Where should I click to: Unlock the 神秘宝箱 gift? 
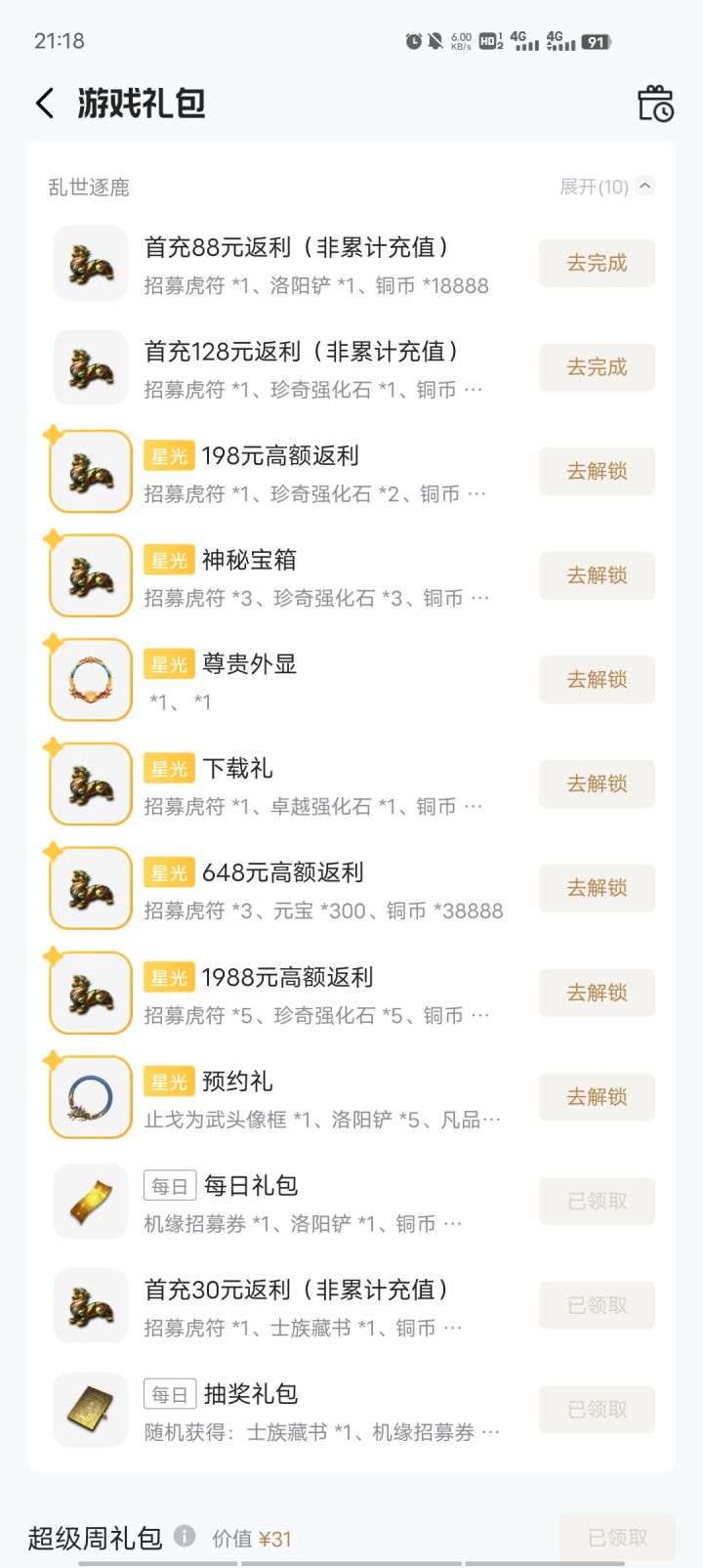[597, 575]
